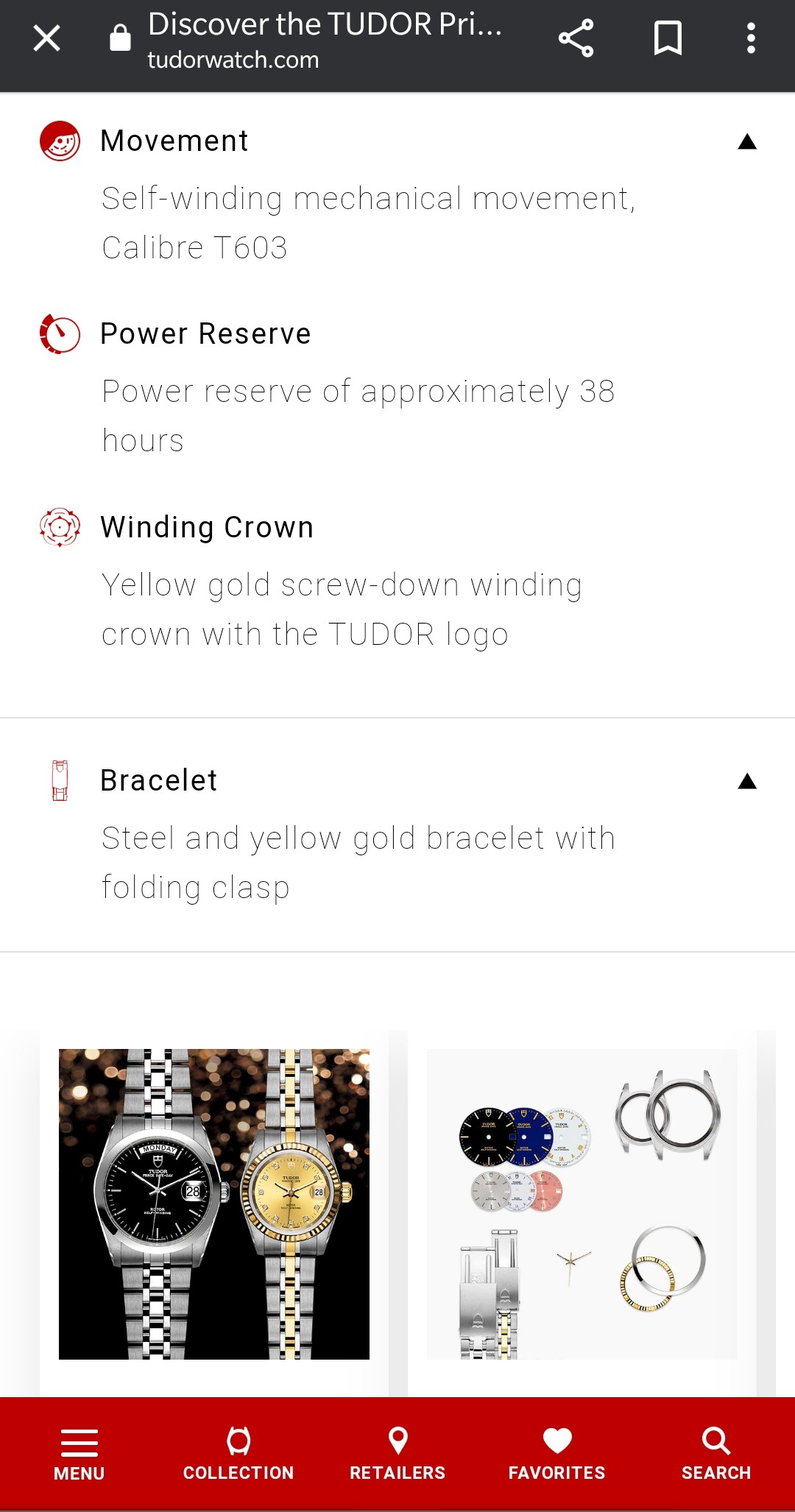Open the Menu drawer
Viewport: 795px width, 1512px height.
coord(79,1455)
